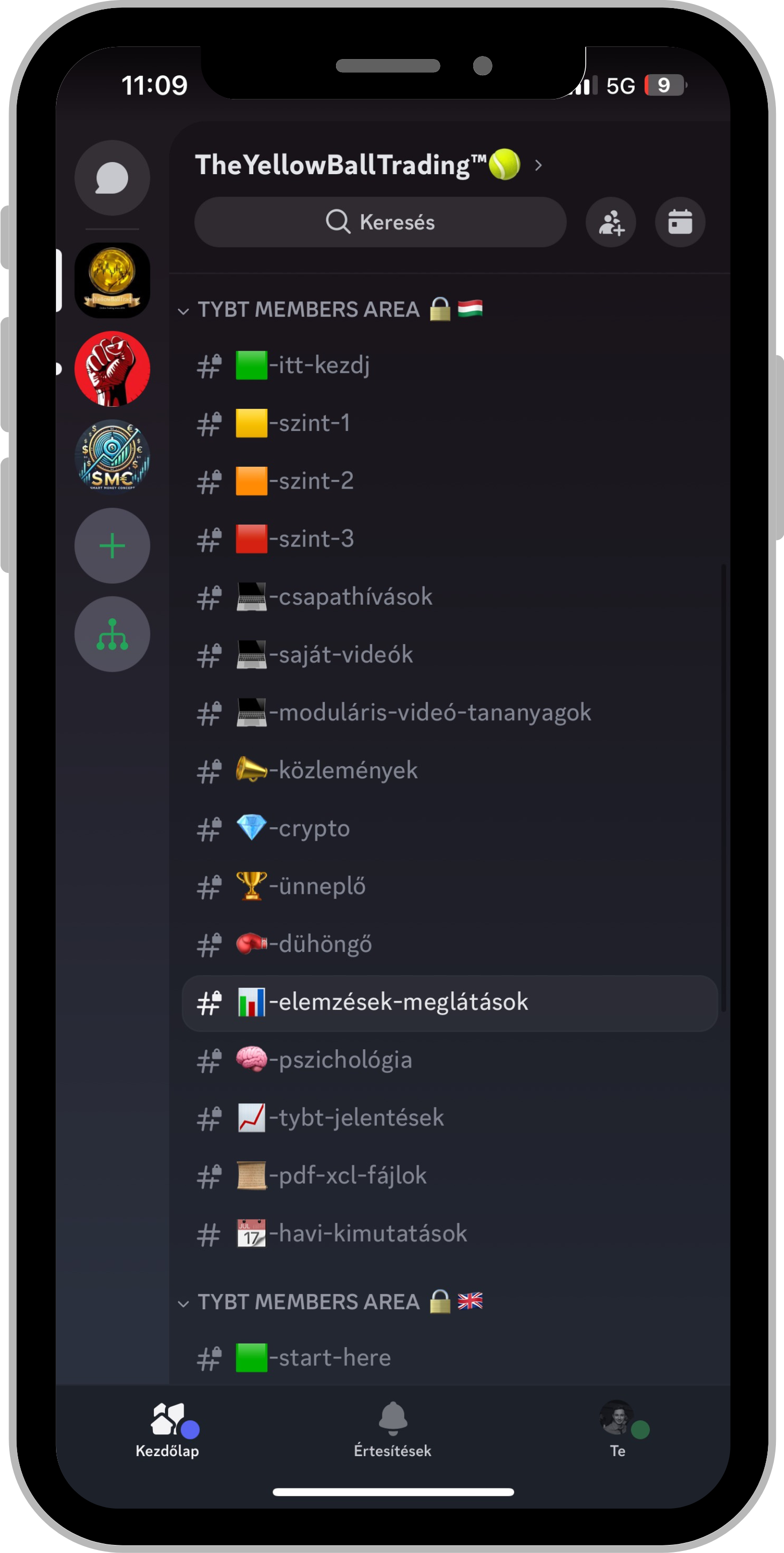Switch to the SMC server

tap(112, 456)
